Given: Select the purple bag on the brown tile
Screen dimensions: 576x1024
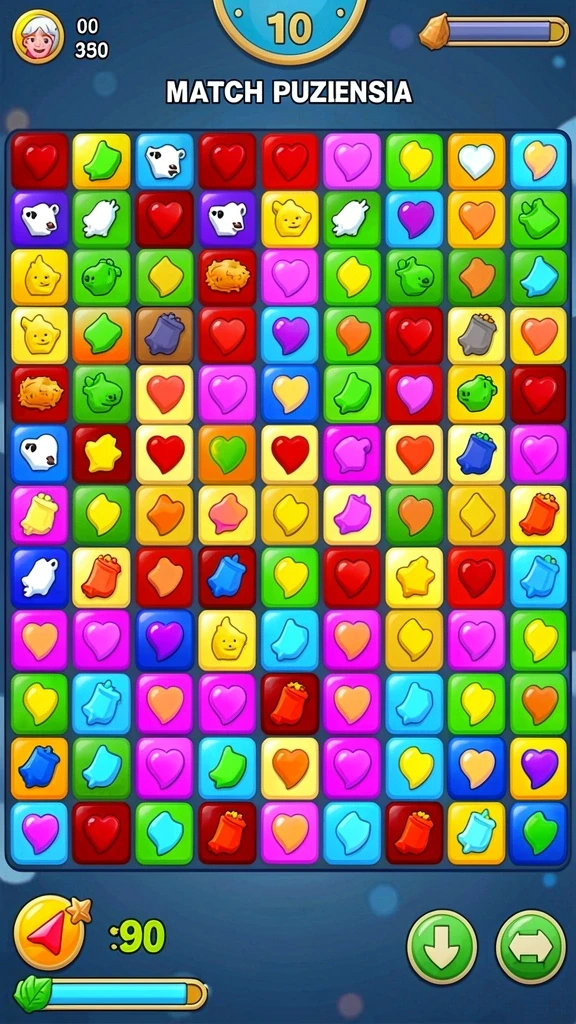Looking at the screenshot, I should point(165,336).
